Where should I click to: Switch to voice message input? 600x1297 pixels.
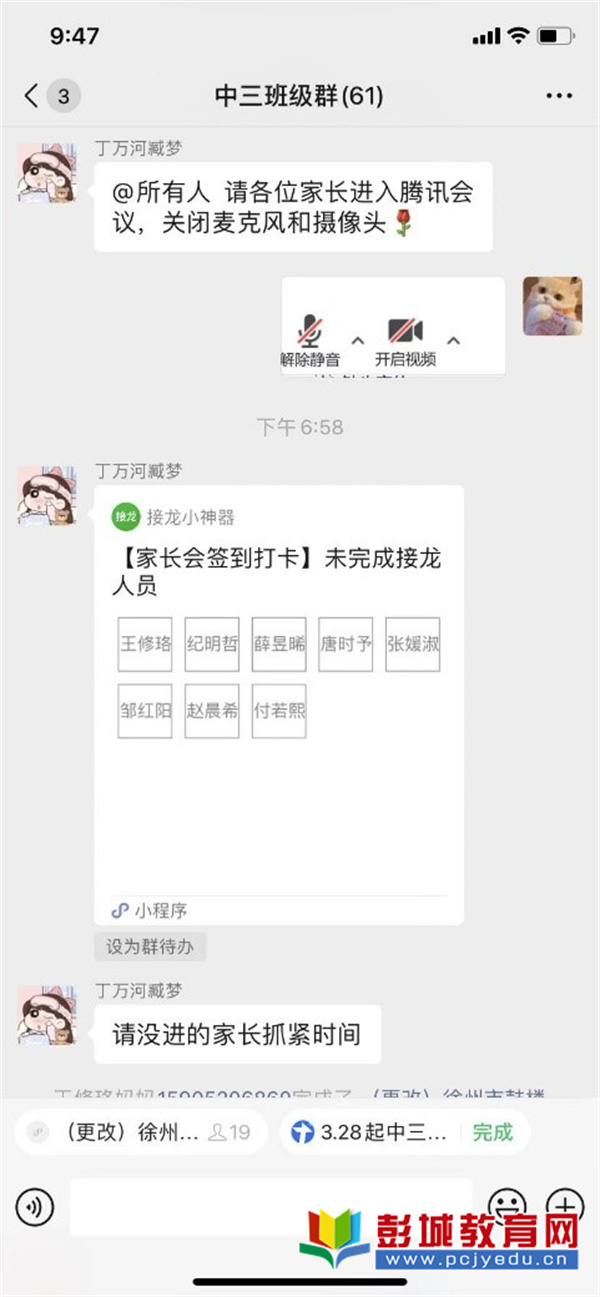coord(35,1208)
